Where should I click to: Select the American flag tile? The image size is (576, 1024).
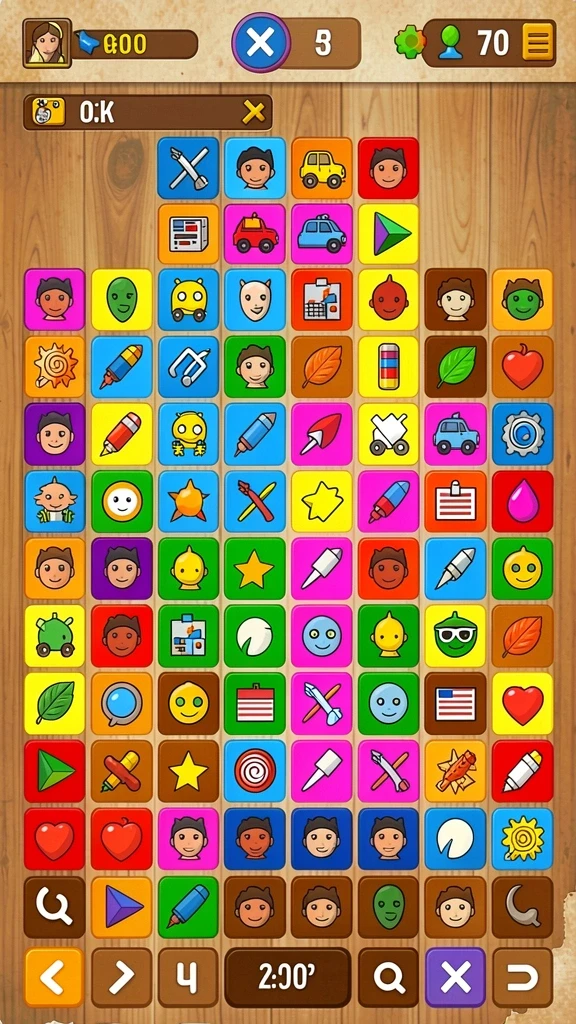[x=455, y=703]
